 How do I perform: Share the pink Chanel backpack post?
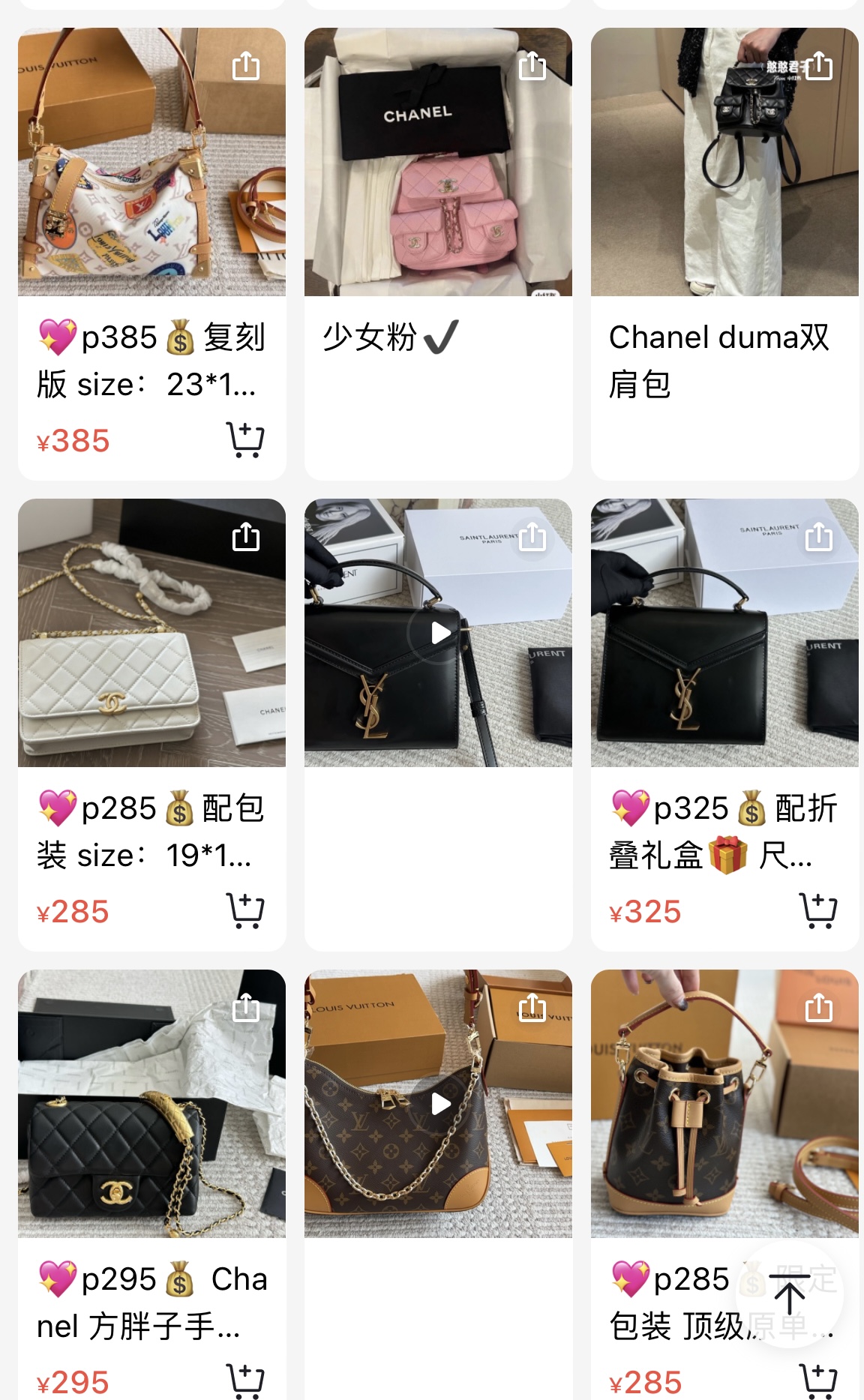pos(532,67)
